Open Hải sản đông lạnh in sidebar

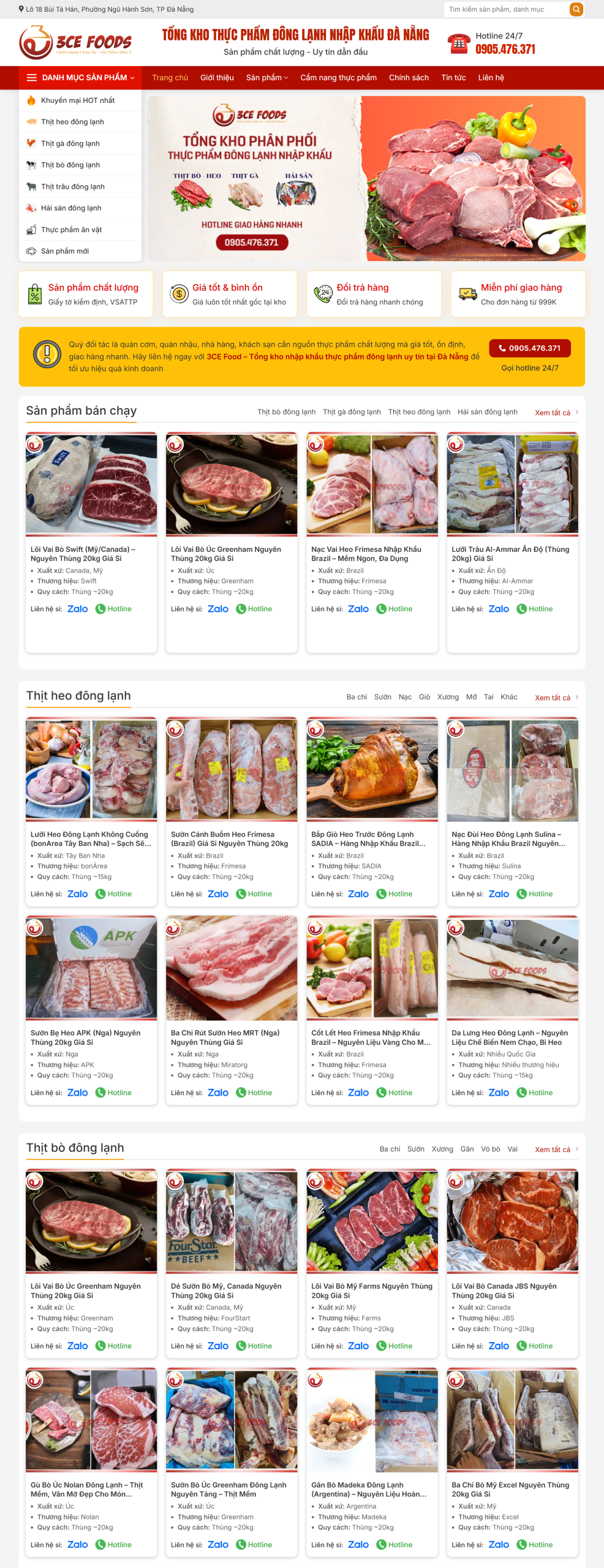coord(71,208)
